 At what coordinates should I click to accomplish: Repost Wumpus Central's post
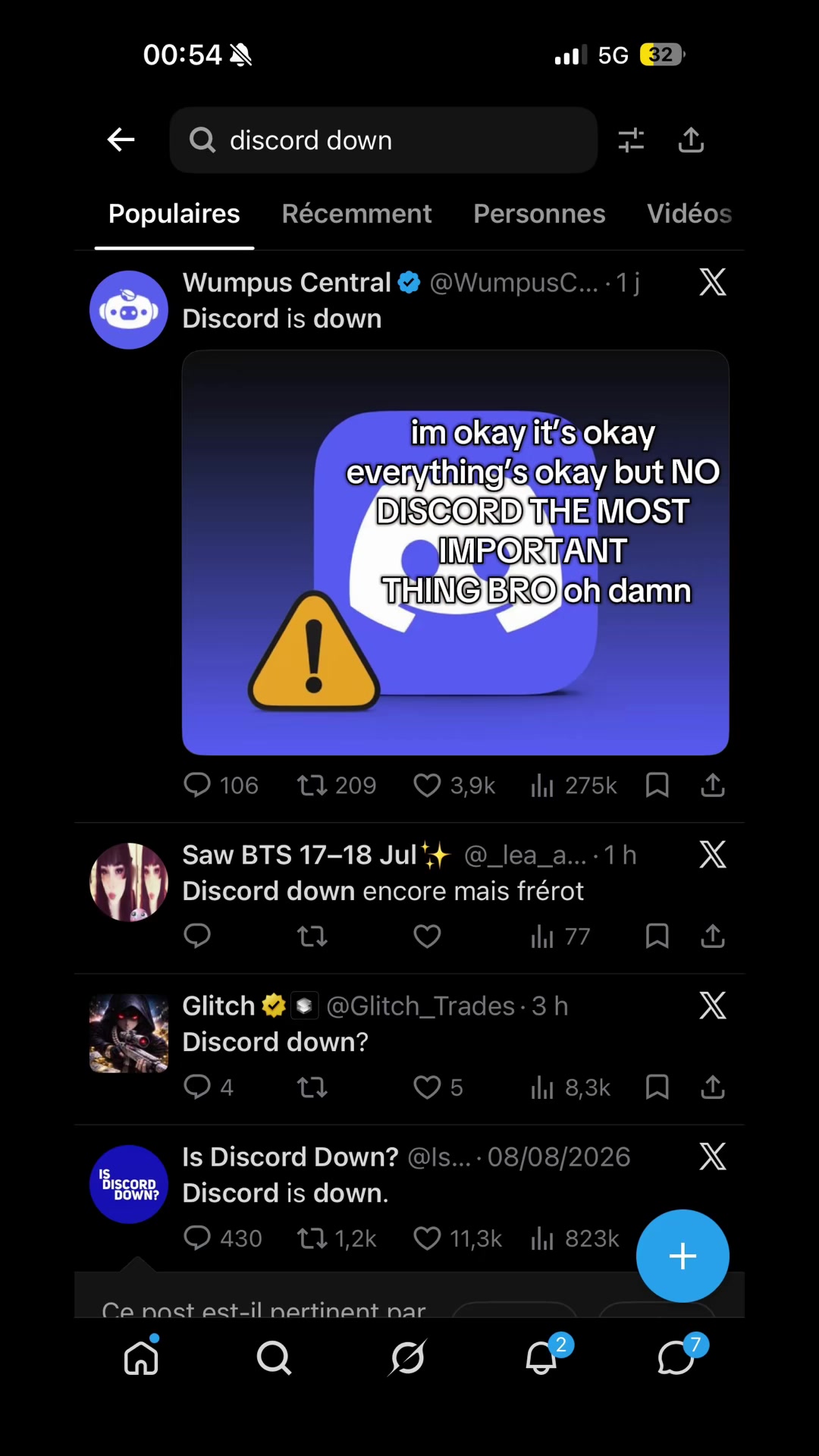click(312, 785)
